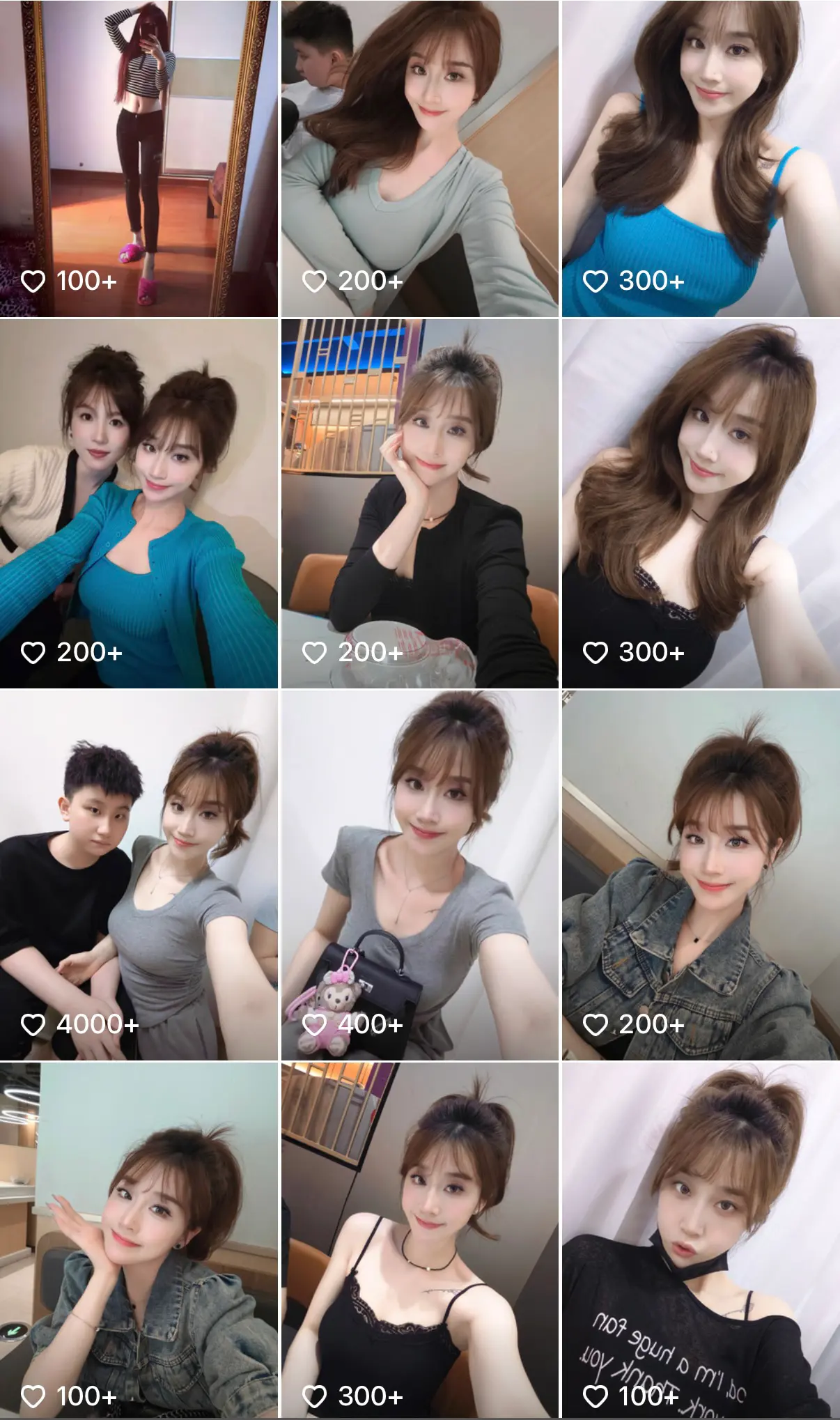Open the black lace top long-hair video

(701, 504)
